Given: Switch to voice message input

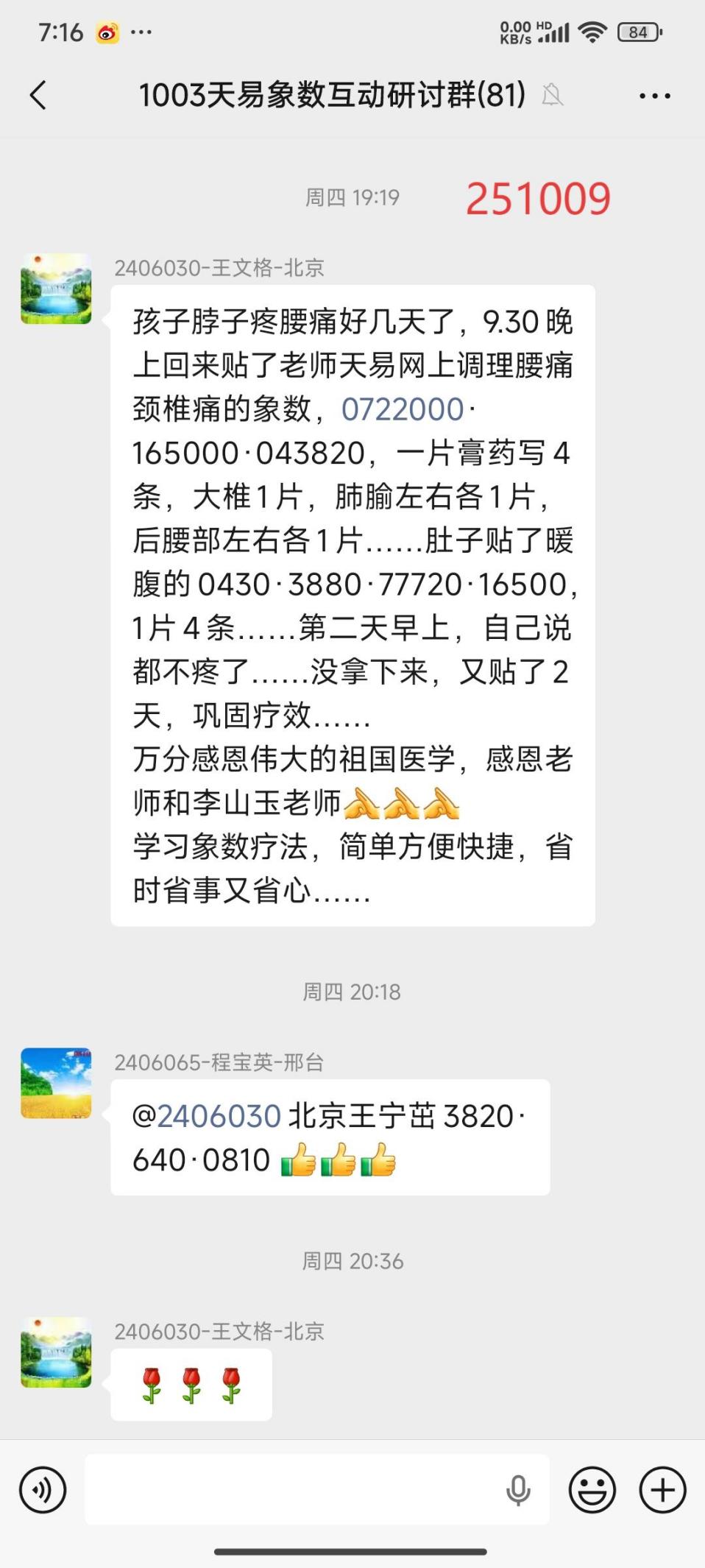Looking at the screenshot, I should coord(43,1491).
